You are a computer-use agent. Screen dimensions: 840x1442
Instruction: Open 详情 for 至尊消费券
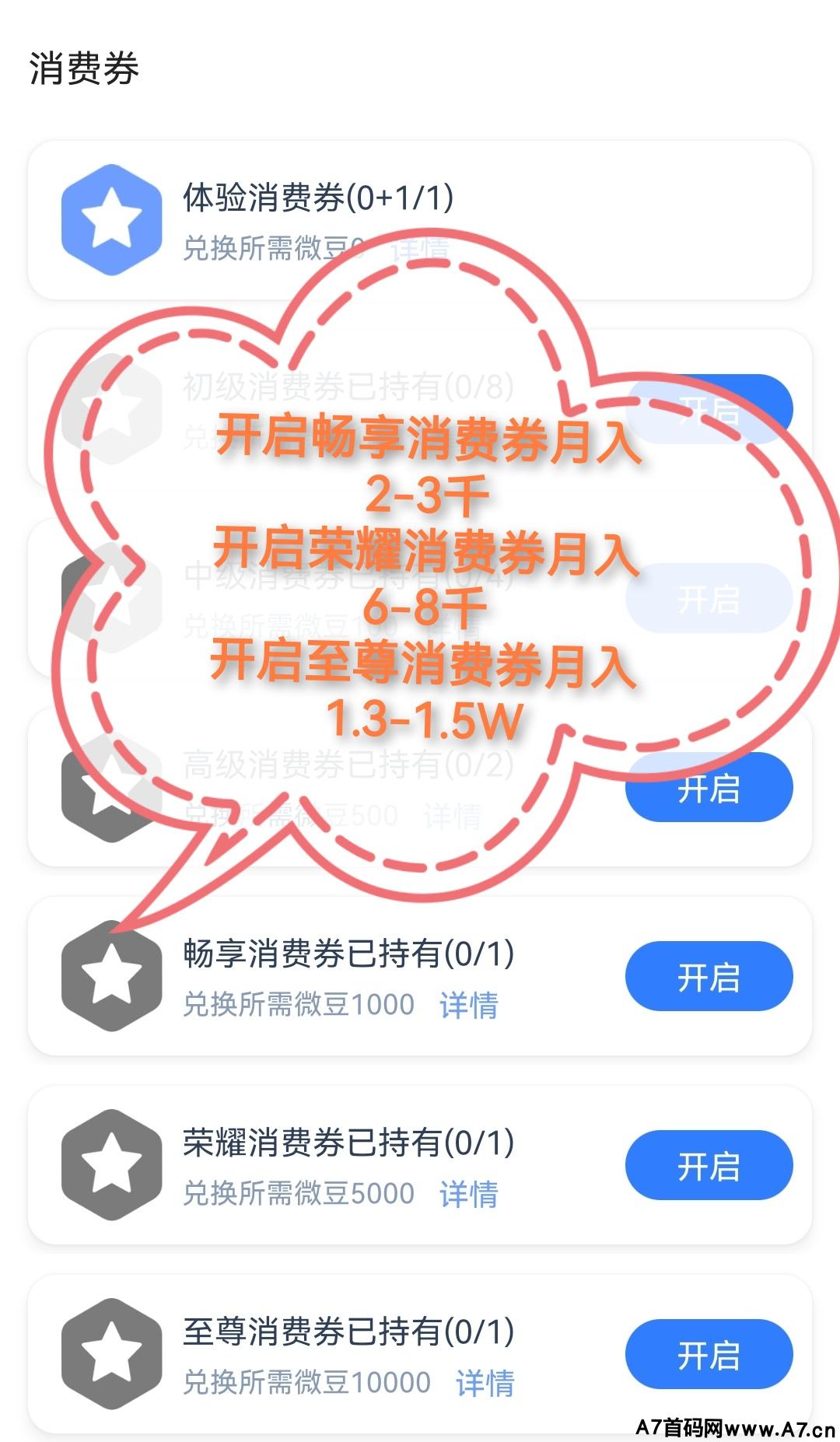tap(485, 1383)
